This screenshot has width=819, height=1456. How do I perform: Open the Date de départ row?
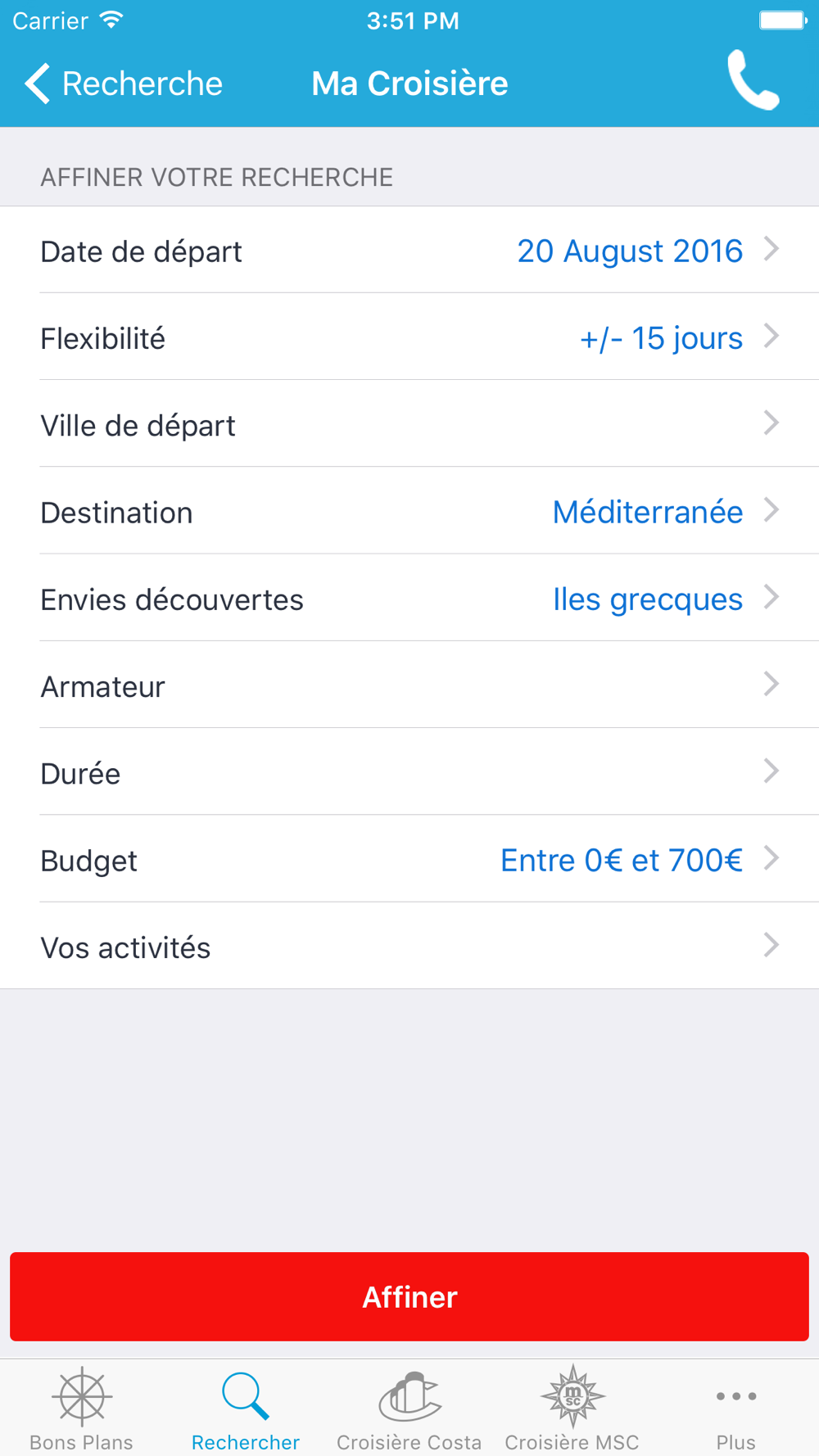coord(409,250)
